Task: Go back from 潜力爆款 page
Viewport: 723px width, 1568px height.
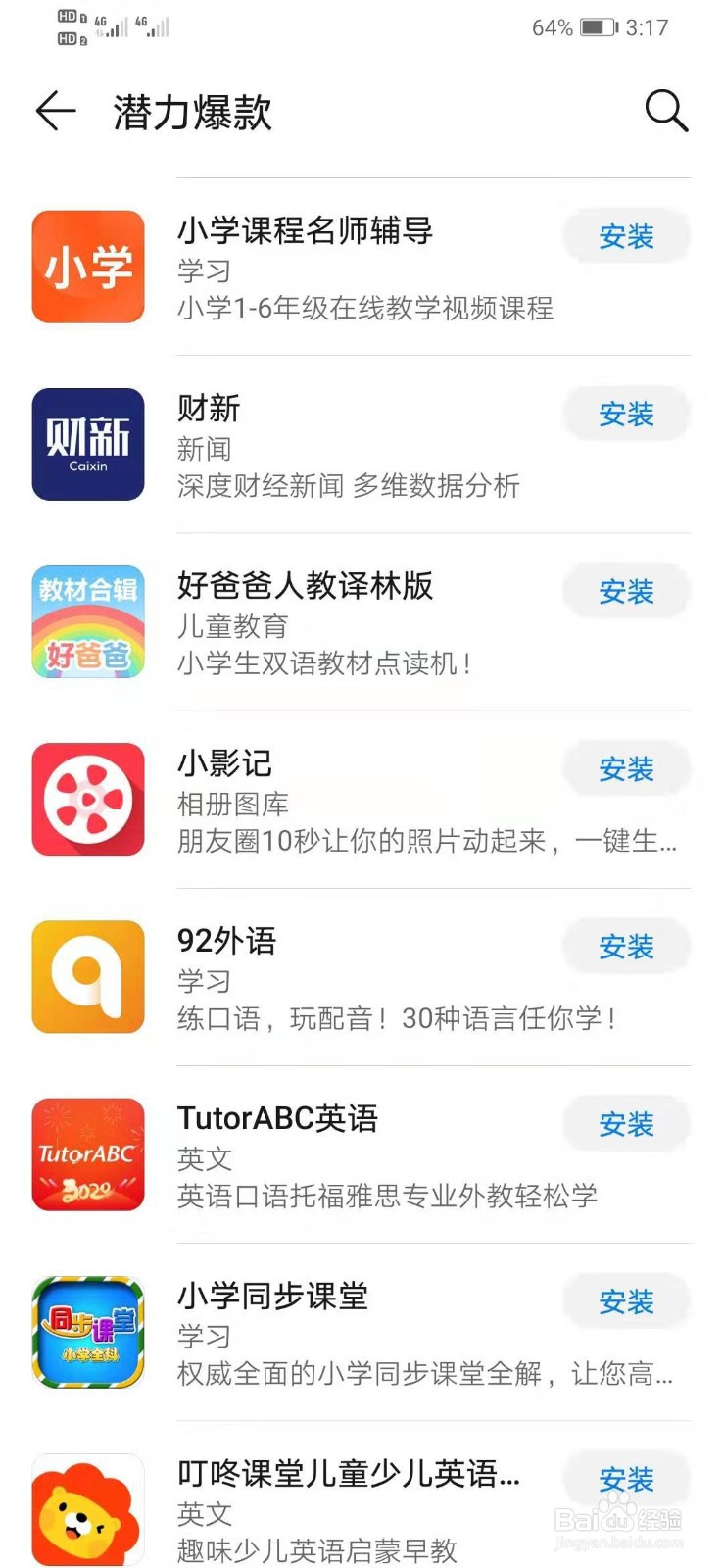Action: tap(56, 111)
